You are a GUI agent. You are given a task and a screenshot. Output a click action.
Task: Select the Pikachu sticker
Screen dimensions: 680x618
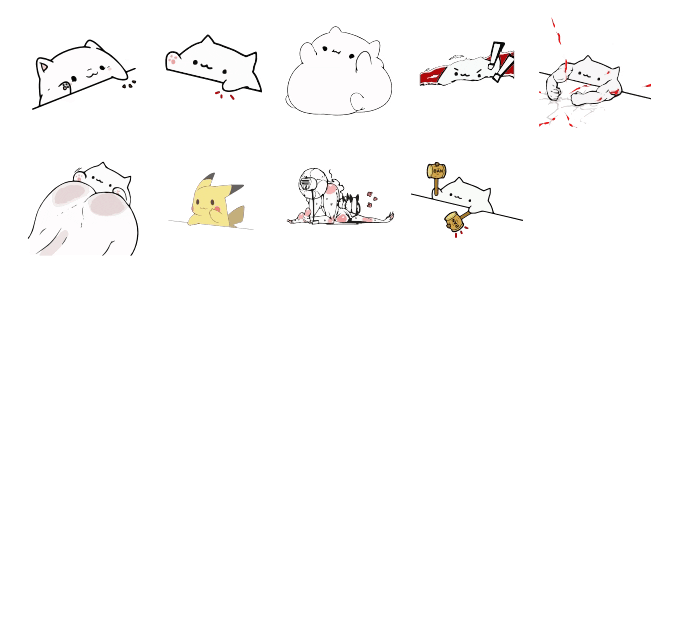point(214,202)
